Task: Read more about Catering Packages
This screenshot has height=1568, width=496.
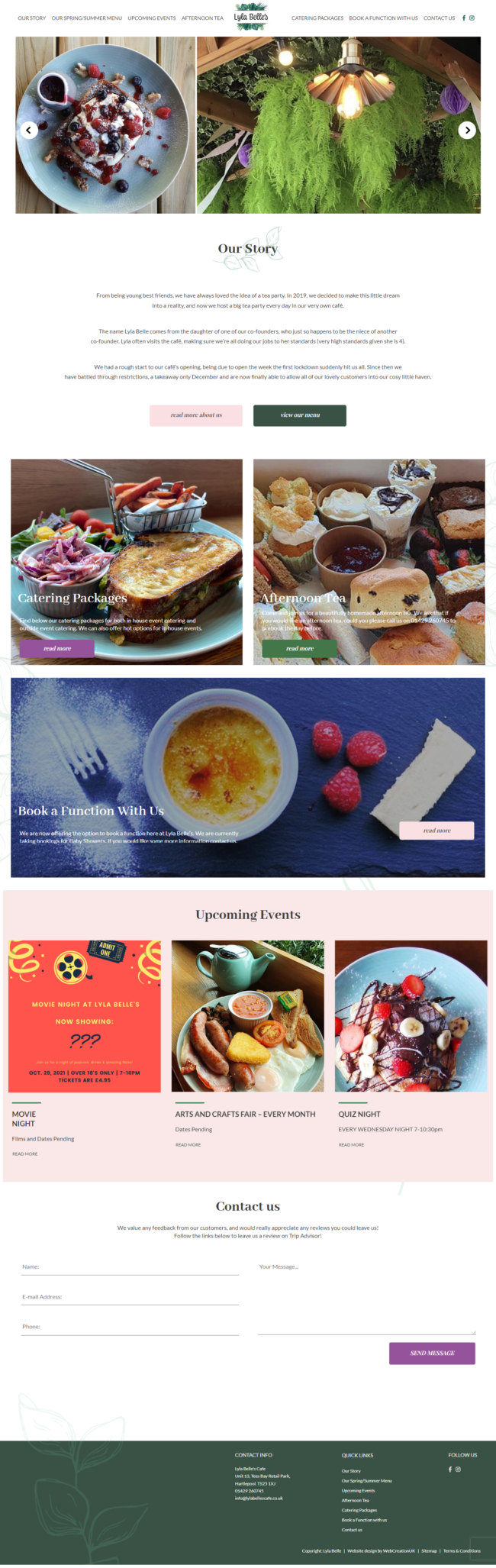Action: click(x=57, y=648)
